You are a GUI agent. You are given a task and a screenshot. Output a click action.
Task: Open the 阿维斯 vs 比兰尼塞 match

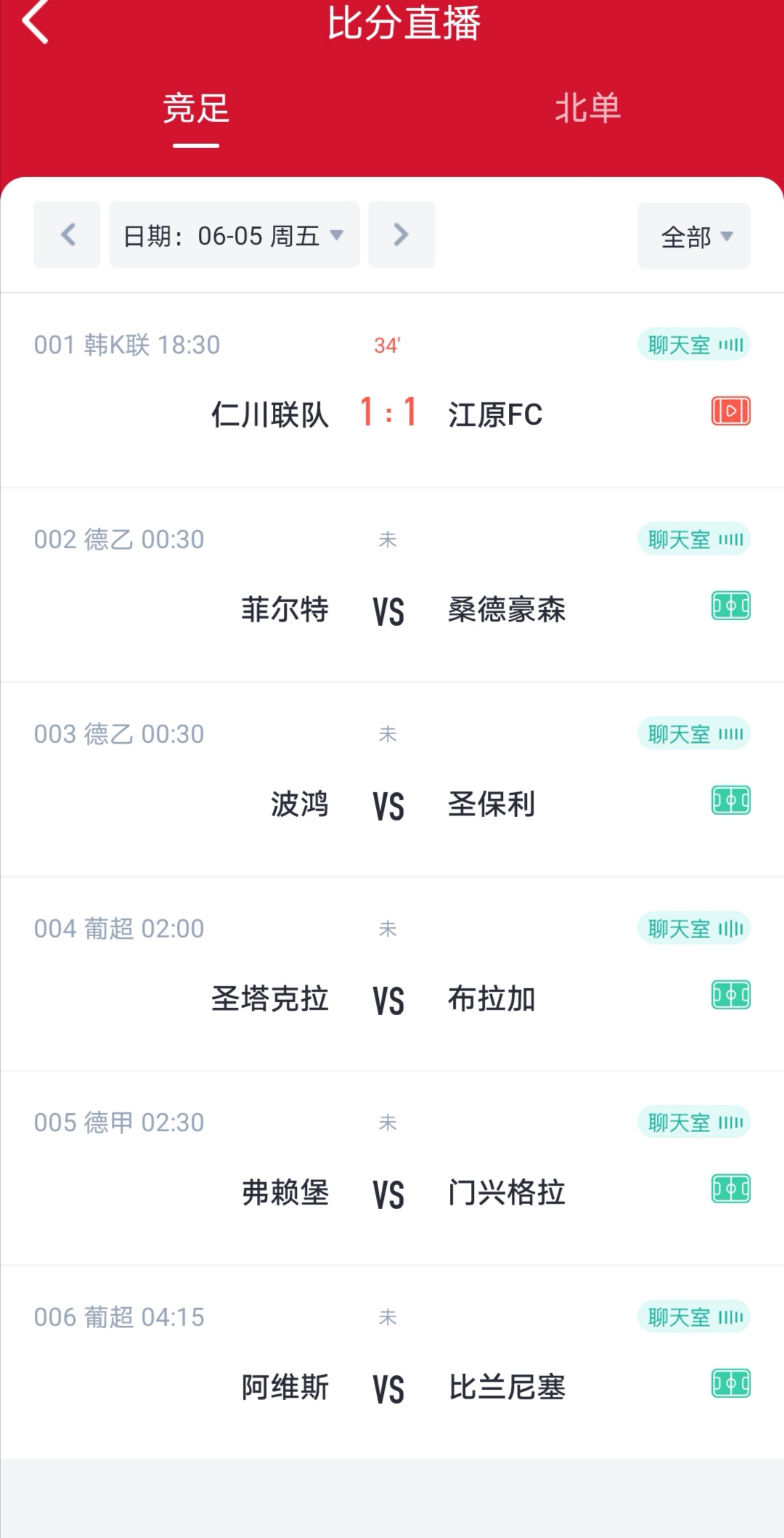point(388,1388)
